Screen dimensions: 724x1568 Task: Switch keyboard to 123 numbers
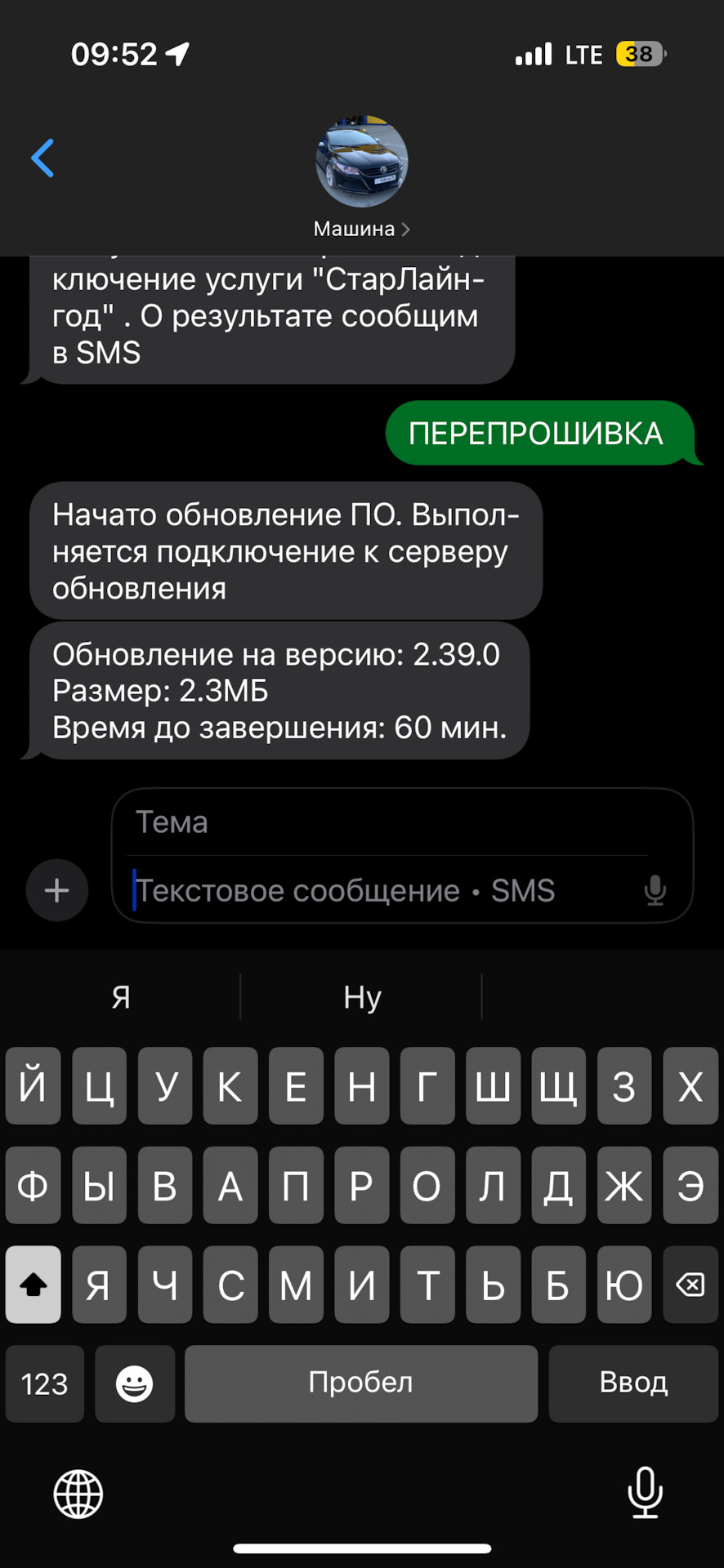45,1383
